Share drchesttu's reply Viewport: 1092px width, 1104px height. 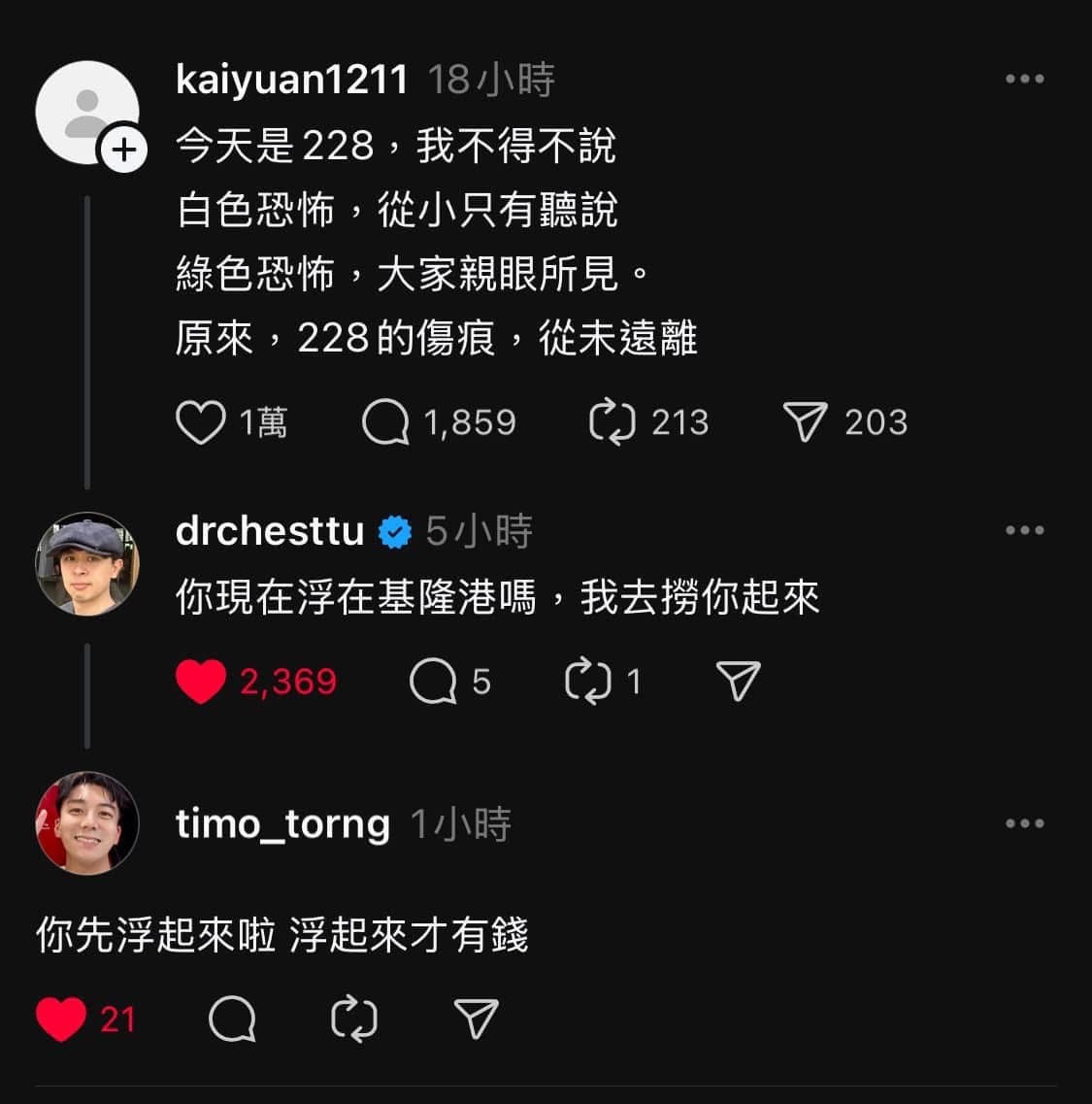tap(738, 682)
